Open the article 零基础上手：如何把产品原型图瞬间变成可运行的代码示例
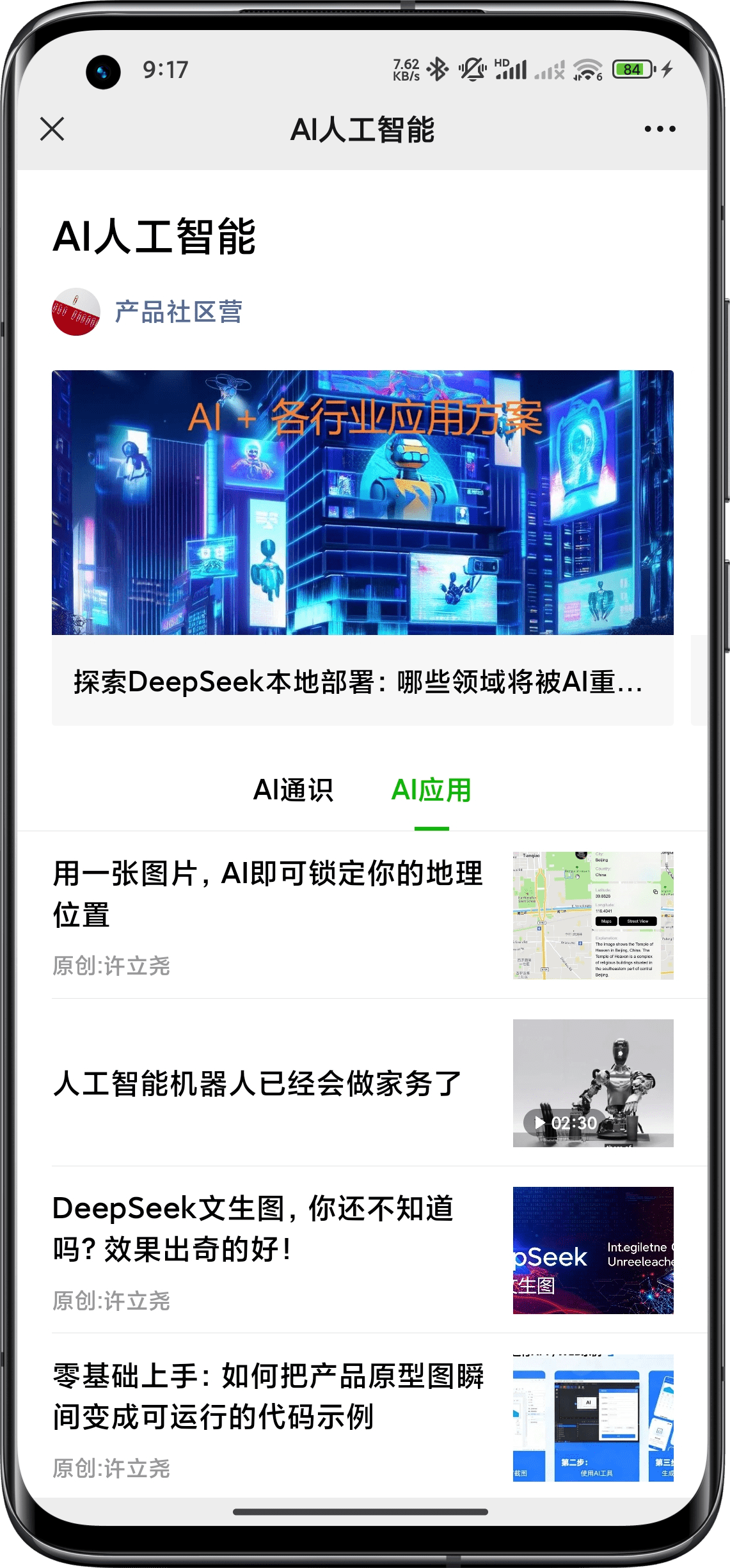This screenshot has height=1568, width=730. click(x=267, y=1397)
